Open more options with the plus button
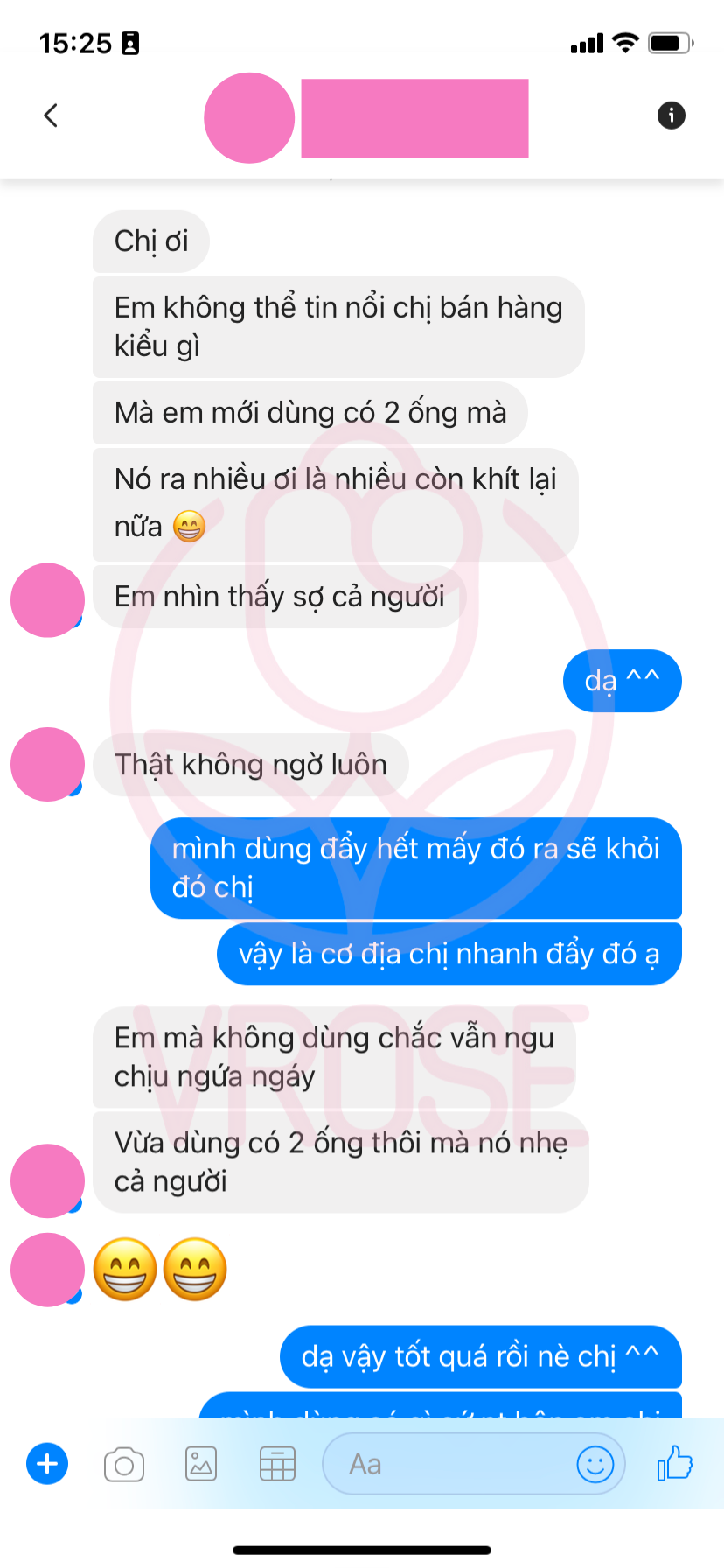This screenshot has width=724, height=1568. click(x=47, y=1464)
